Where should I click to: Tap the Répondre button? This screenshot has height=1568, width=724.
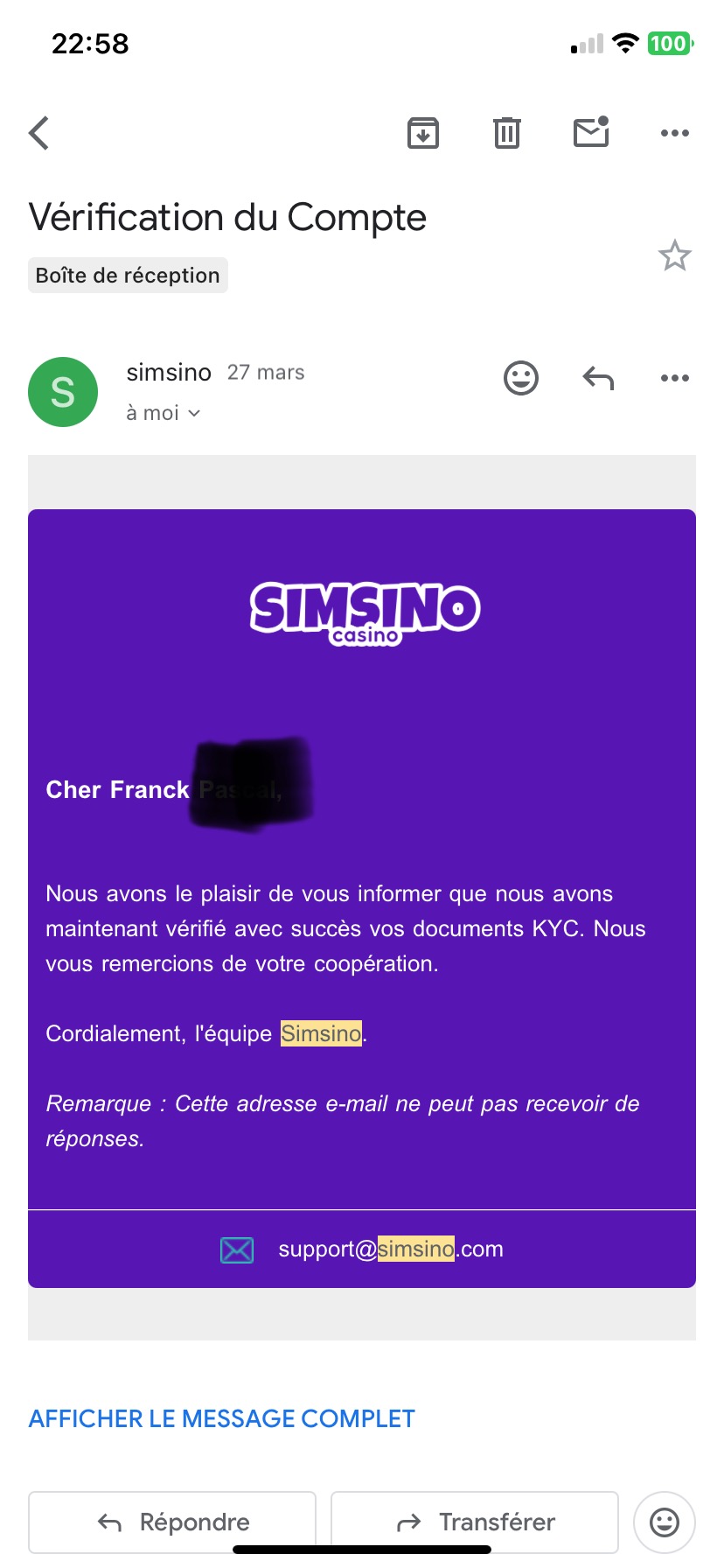click(x=172, y=1522)
